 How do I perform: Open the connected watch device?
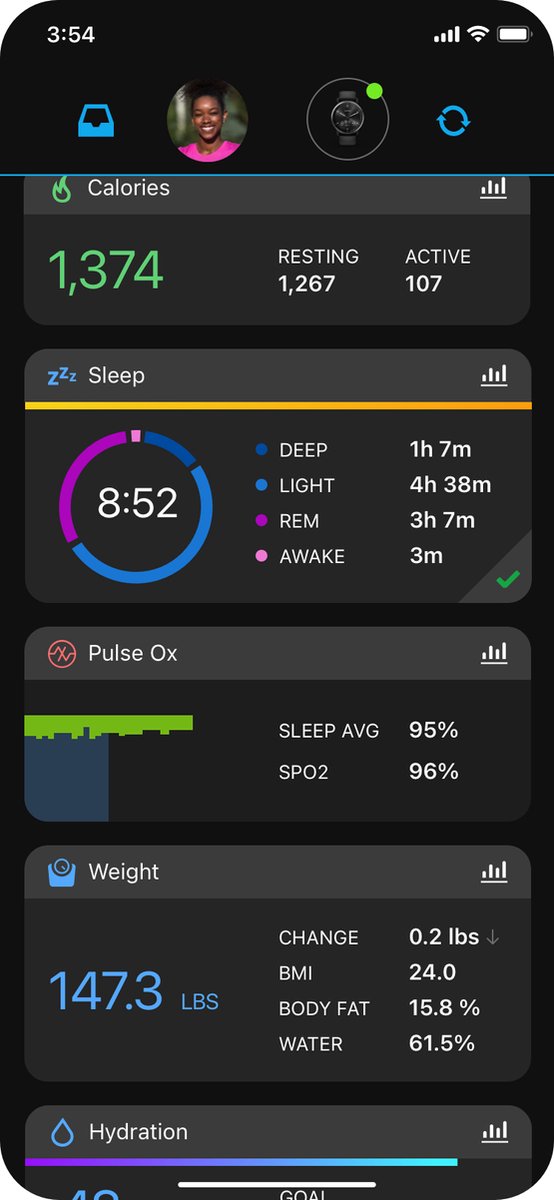click(x=346, y=120)
